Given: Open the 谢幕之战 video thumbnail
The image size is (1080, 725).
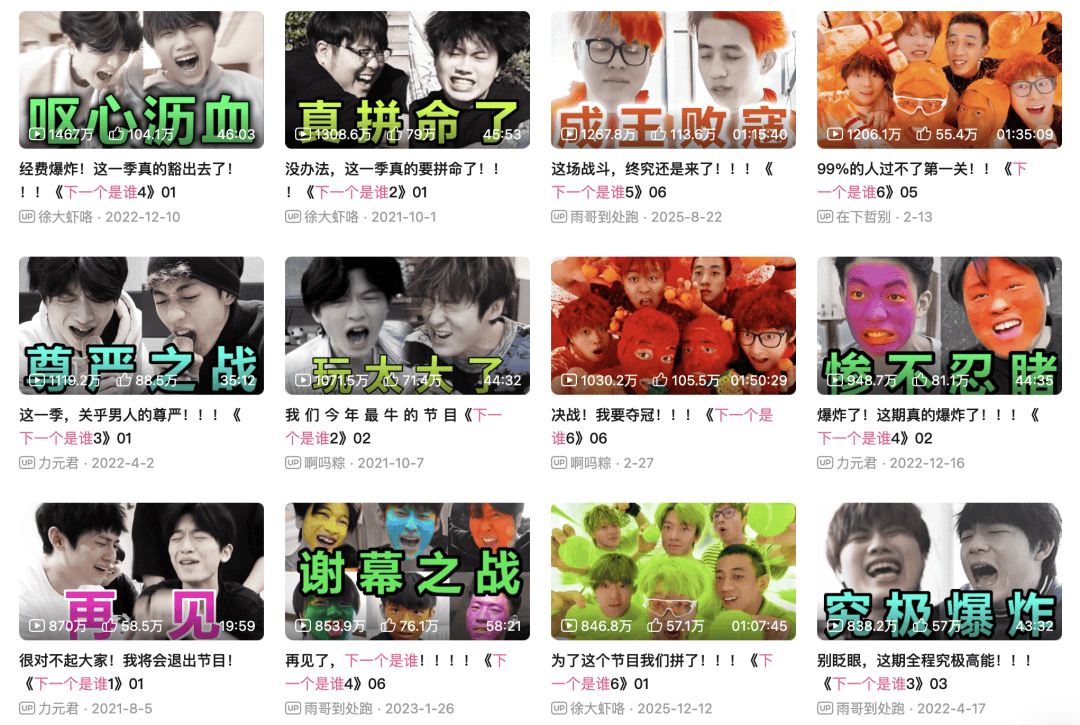Looking at the screenshot, I should click(407, 571).
